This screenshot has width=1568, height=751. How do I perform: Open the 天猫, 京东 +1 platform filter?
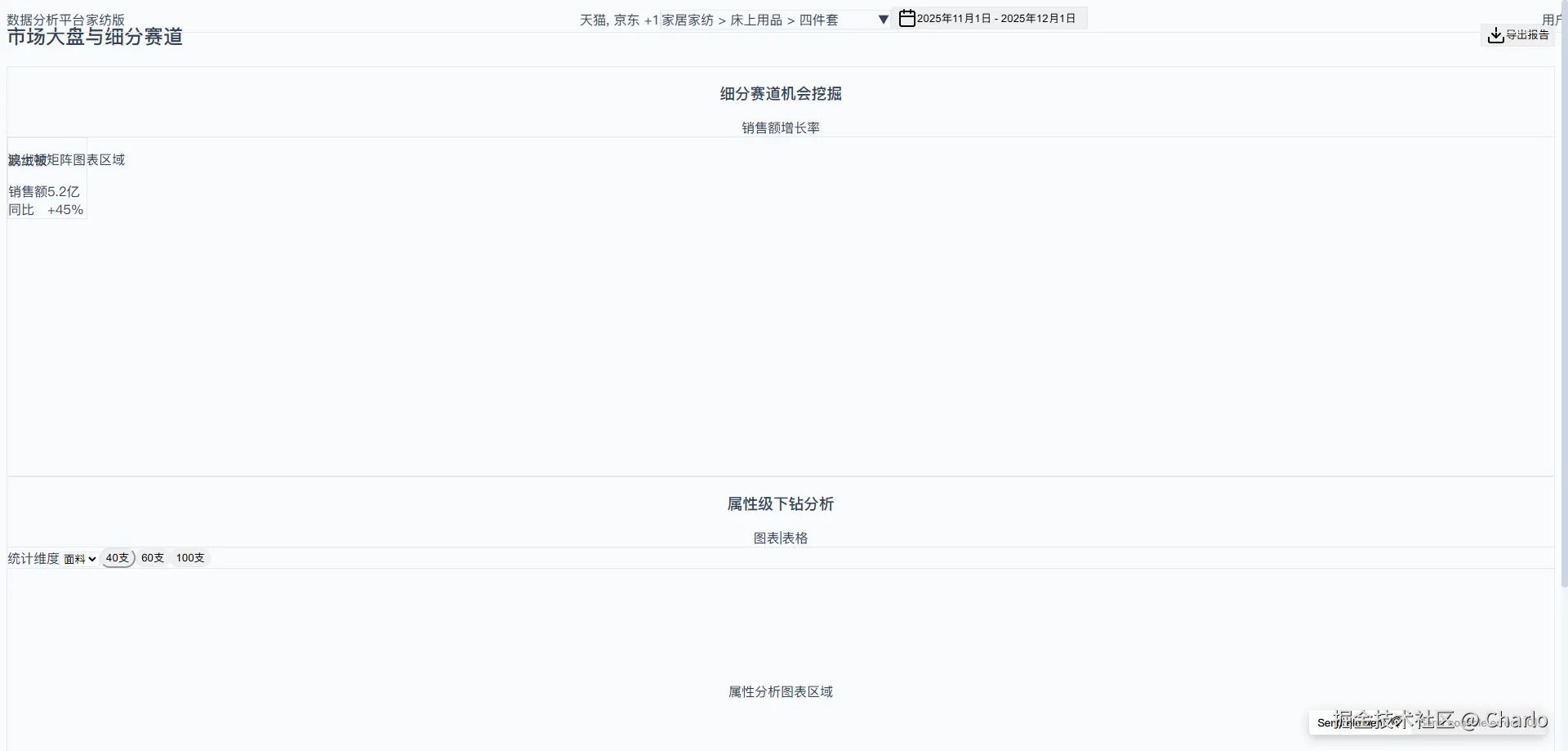point(618,20)
